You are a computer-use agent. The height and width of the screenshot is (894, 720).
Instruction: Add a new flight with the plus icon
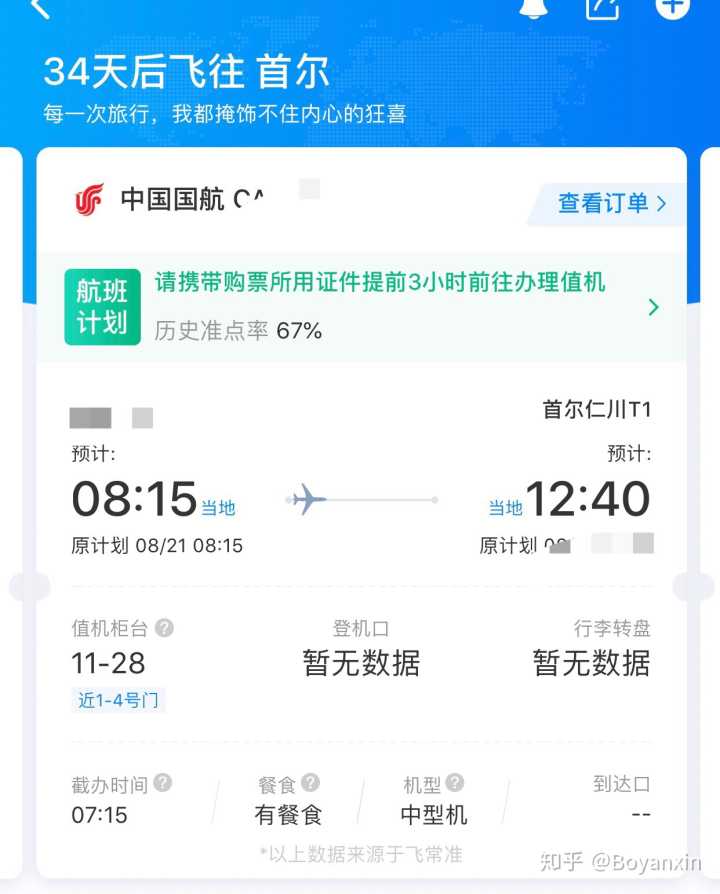(x=672, y=6)
